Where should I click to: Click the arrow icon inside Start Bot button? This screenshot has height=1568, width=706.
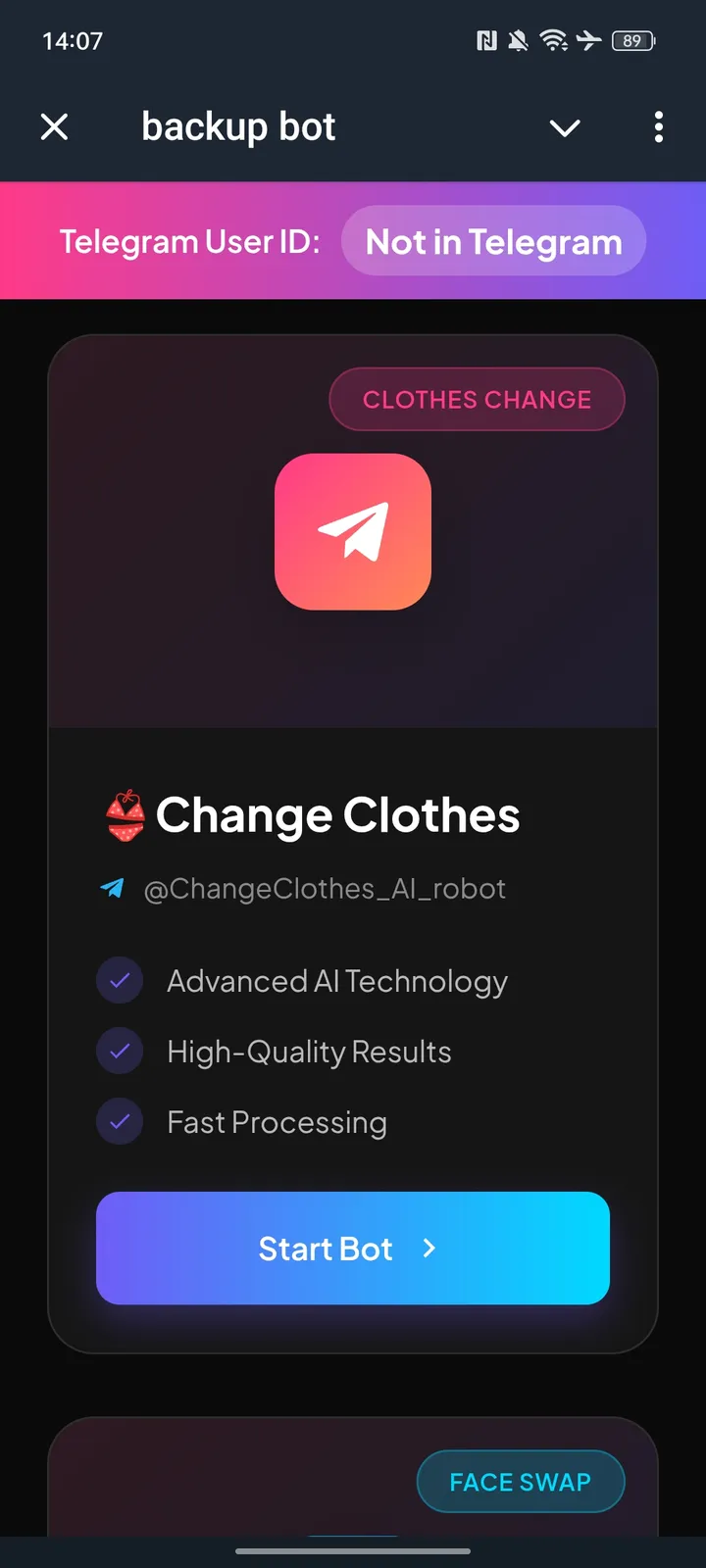pos(429,1249)
